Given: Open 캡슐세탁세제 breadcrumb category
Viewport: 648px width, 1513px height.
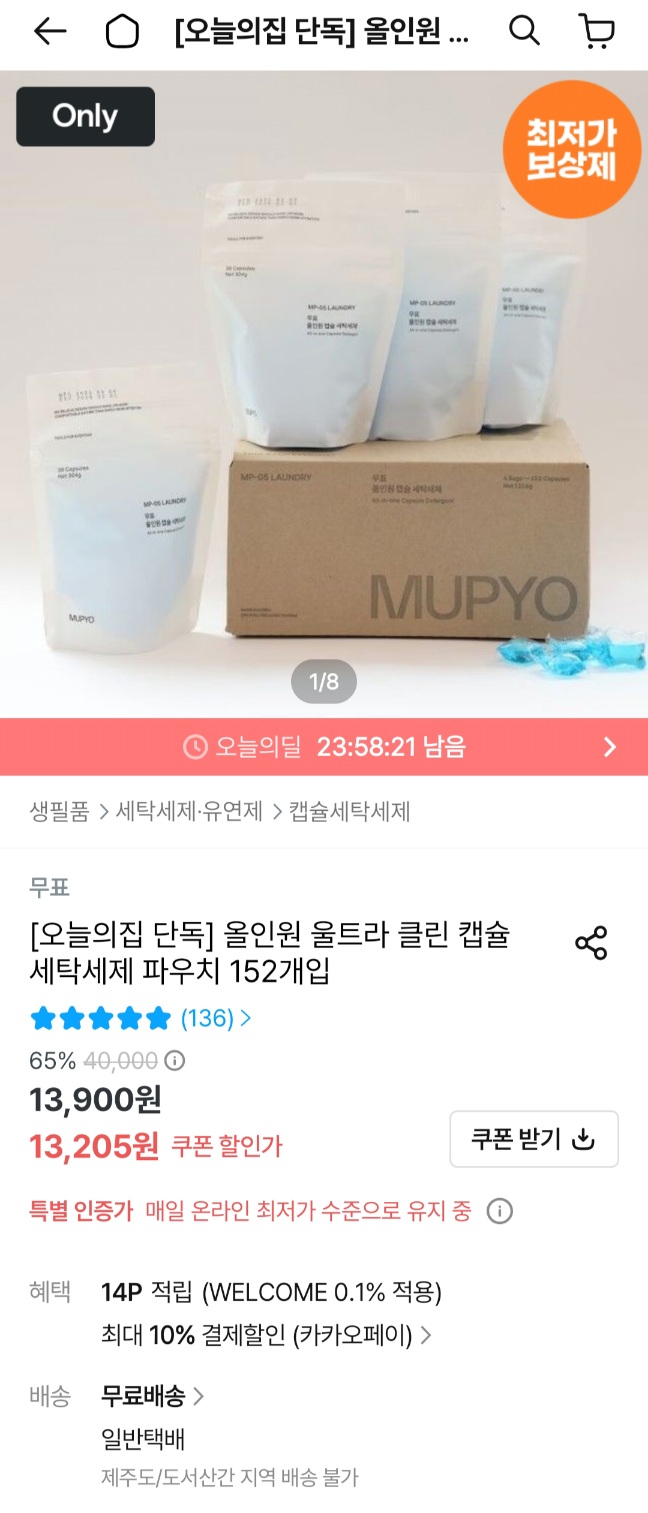Looking at the screenshot, I should (350, 811).
